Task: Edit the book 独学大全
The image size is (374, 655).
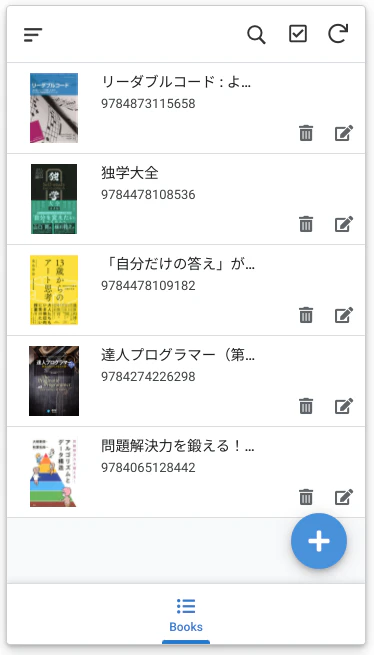Action: (x=344, y=224)
